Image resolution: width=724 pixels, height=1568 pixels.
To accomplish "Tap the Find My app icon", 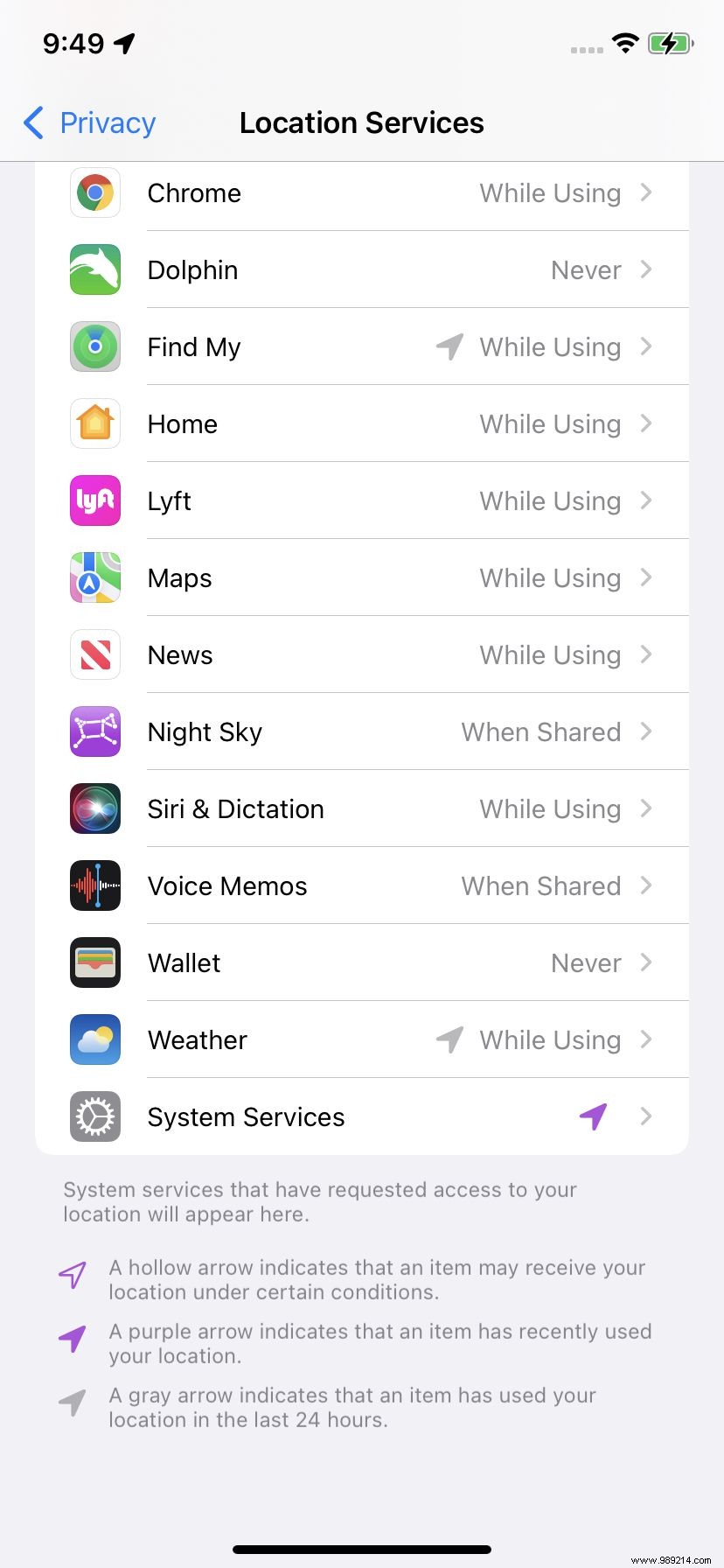I will [x=94, y=346].
